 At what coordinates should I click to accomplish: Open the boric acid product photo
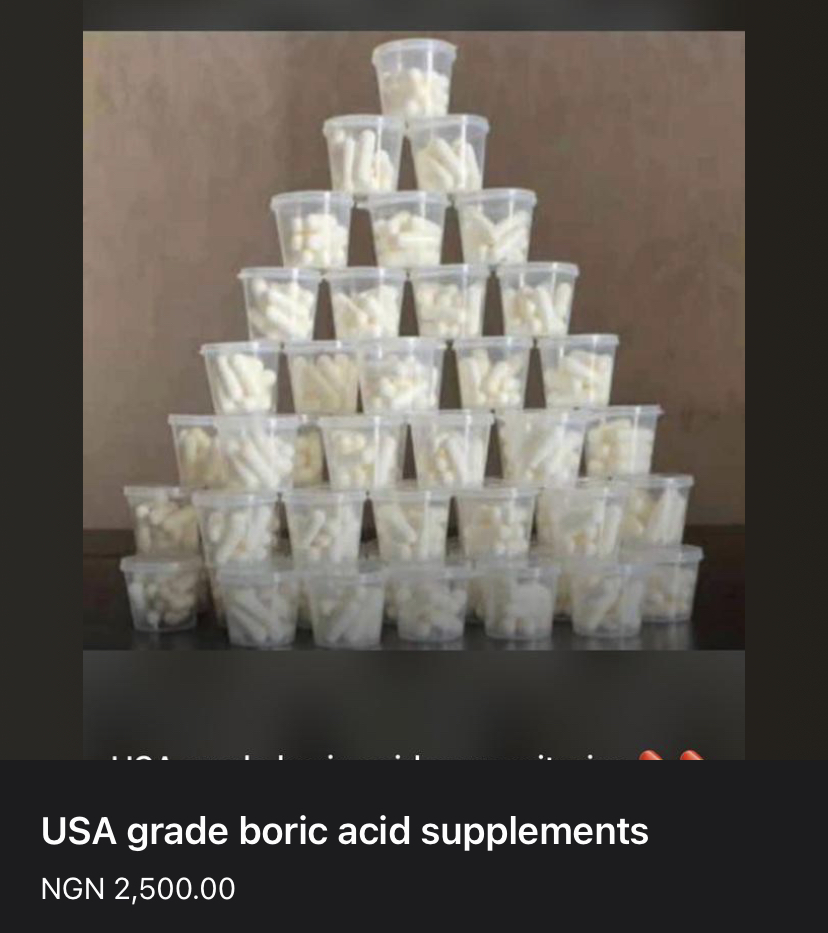click(x=413, y=340)
